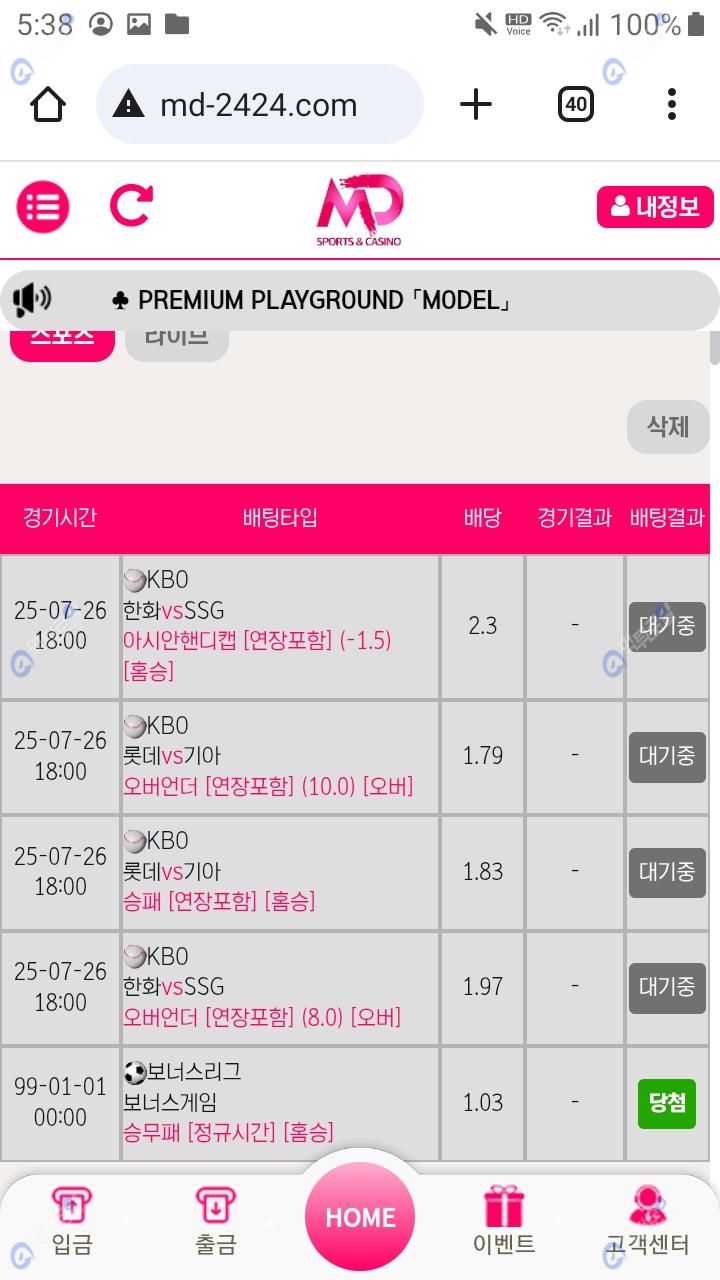
Task: Open the browser overflow menu
Action: click(x=671, y=104)
